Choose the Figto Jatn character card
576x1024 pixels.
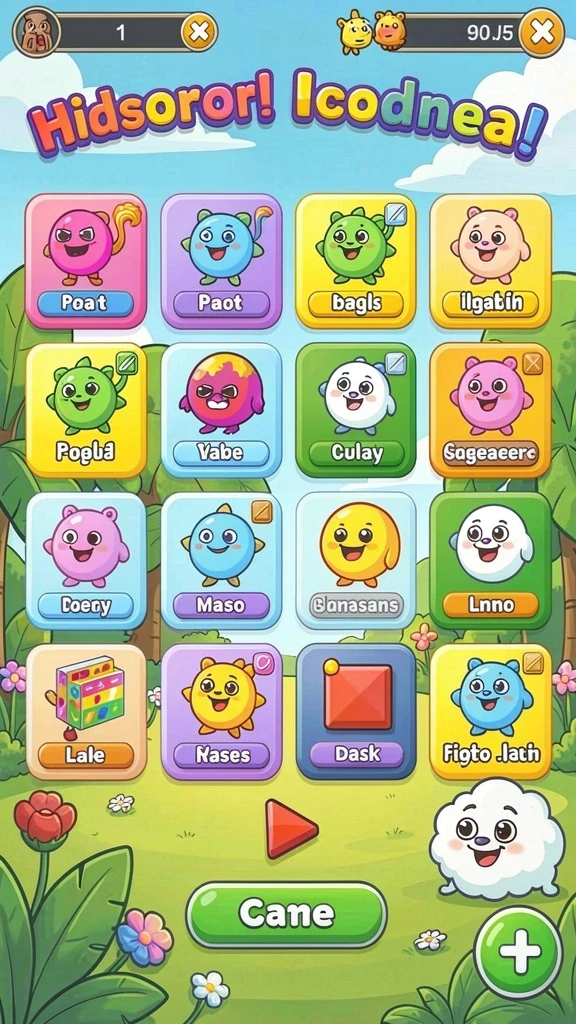click(490, 712)
